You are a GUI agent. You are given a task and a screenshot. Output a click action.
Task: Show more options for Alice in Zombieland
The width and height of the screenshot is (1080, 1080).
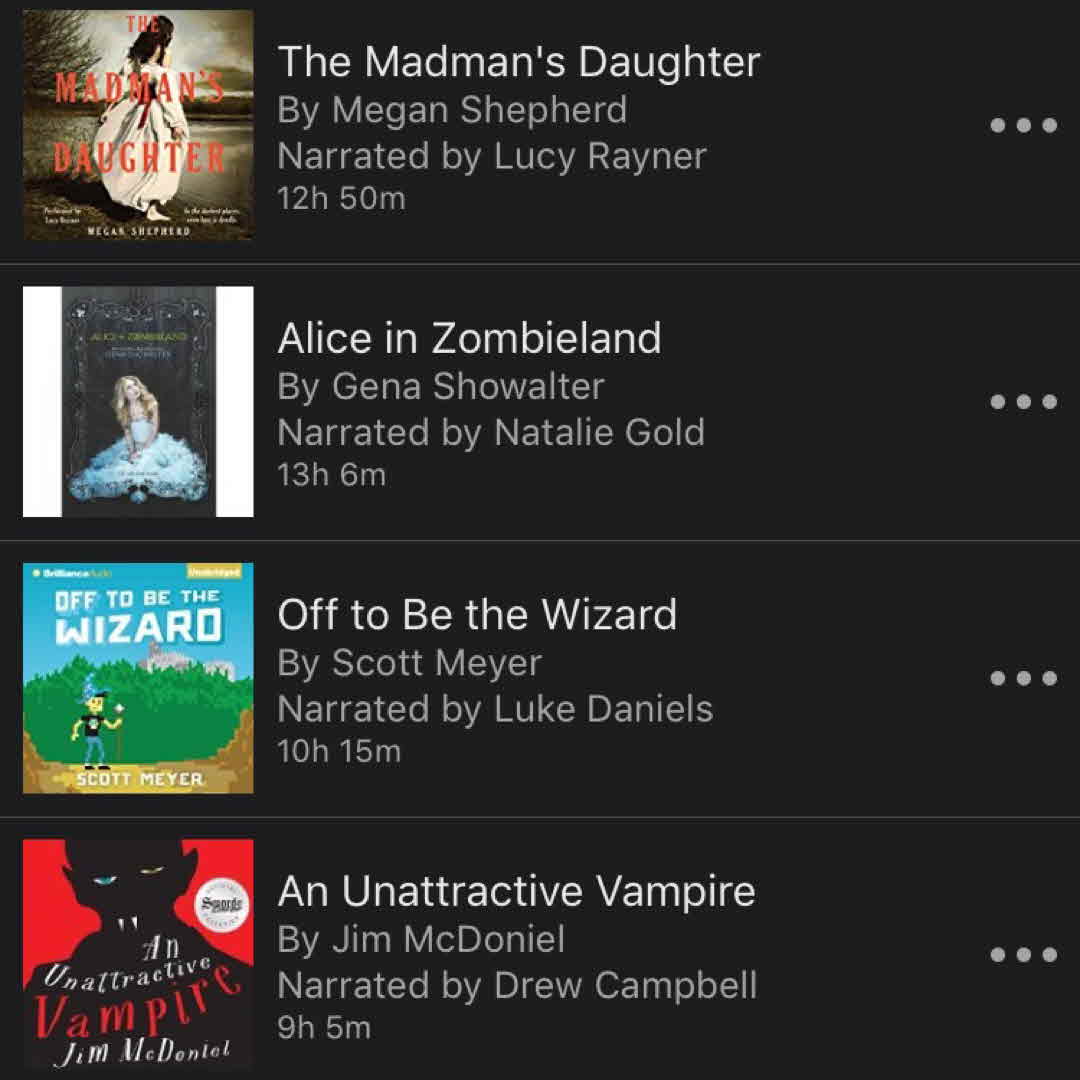click(1023, 402)
